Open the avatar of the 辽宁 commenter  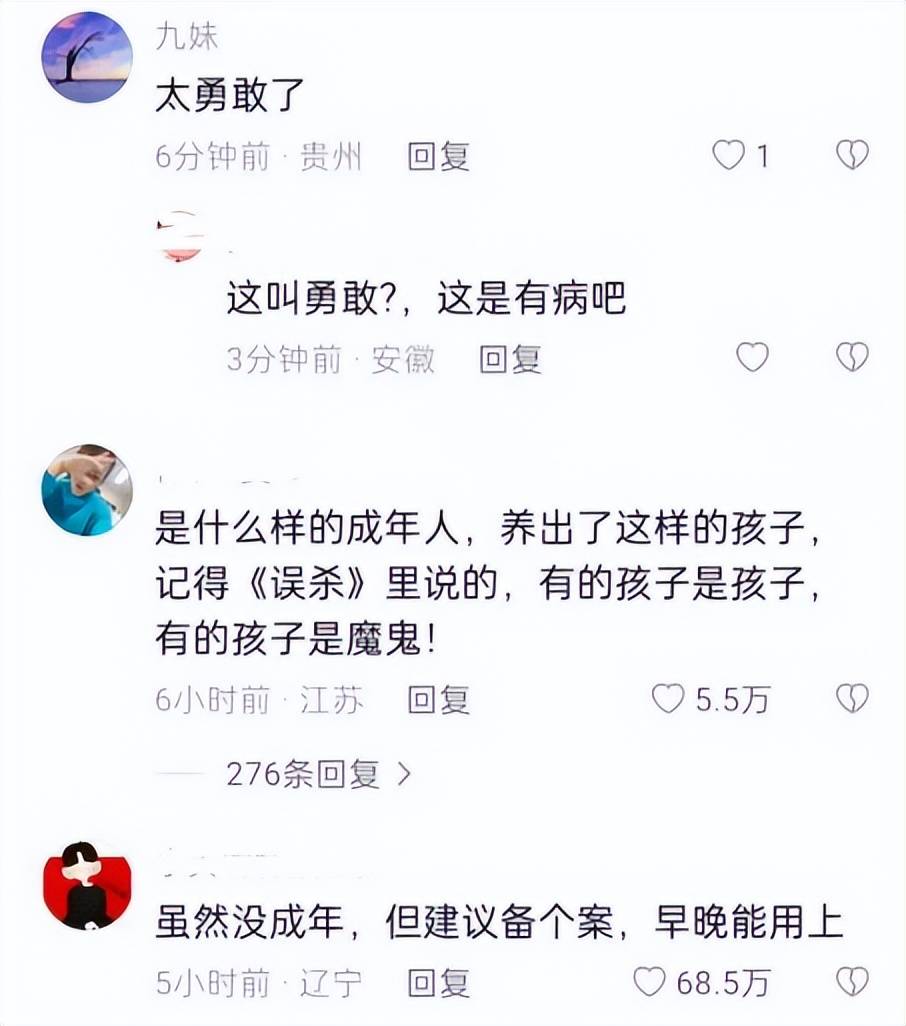tap(86, 885)
